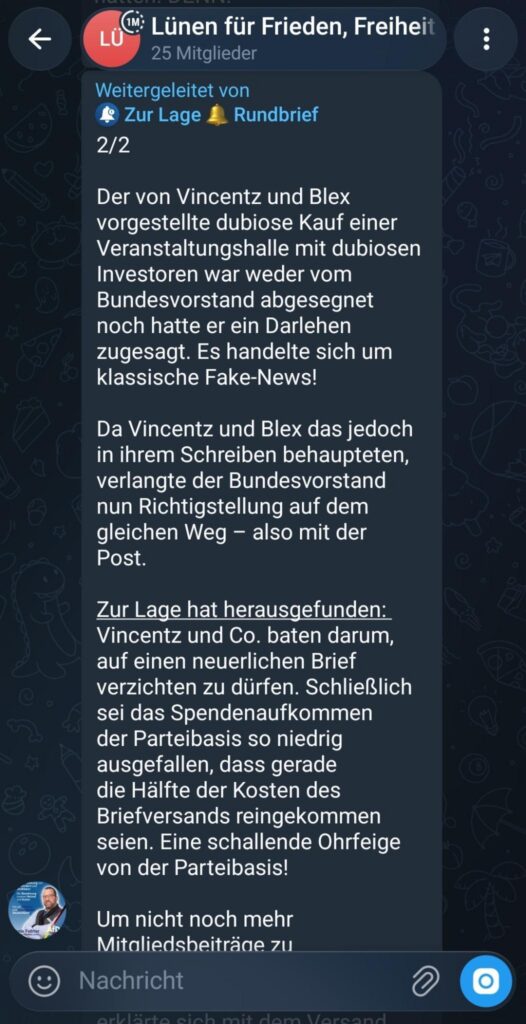Open the emoji picker
The height and width of the screenshot is (1024, 526).
click(44, 980)
